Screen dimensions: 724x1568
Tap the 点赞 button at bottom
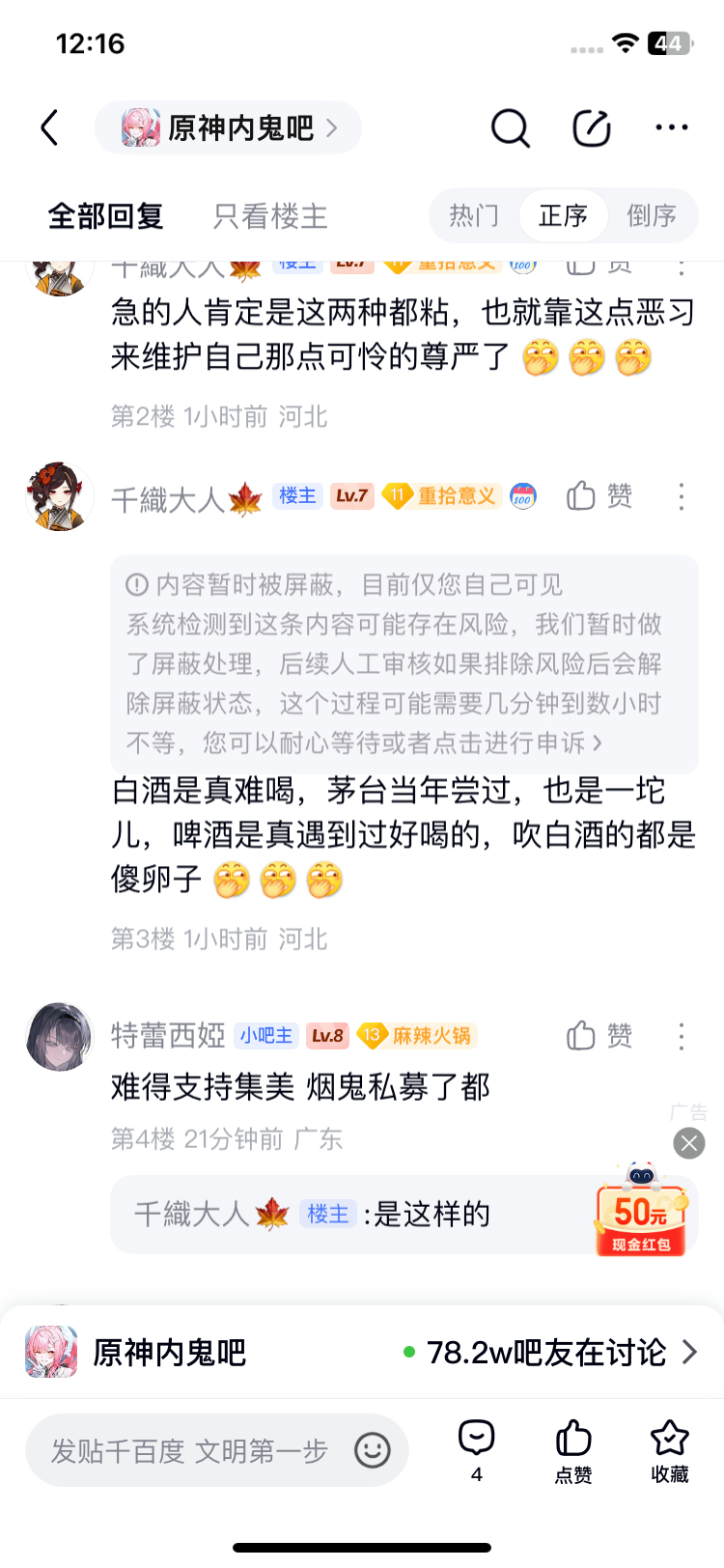click(x=573, y=1450)
